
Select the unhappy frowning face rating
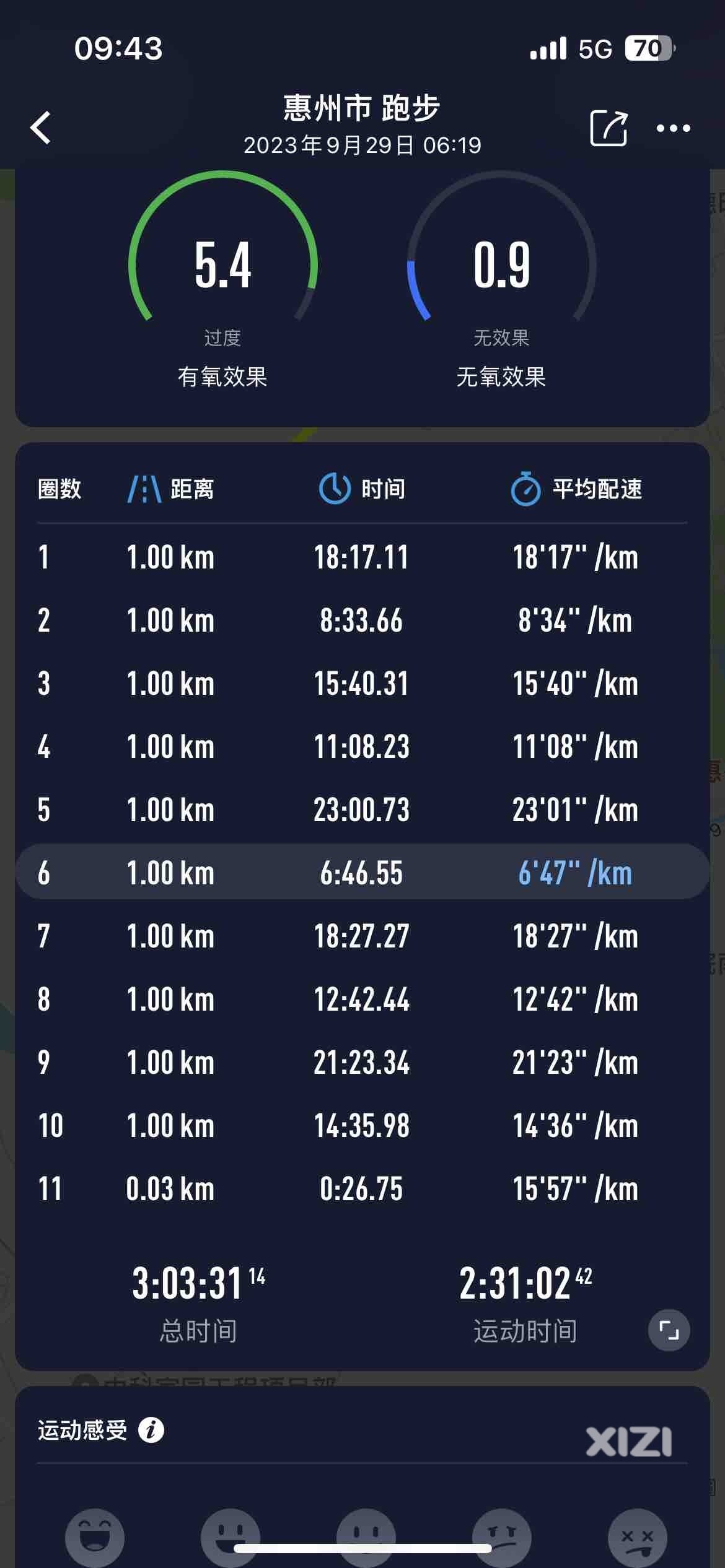point(502,1537)
